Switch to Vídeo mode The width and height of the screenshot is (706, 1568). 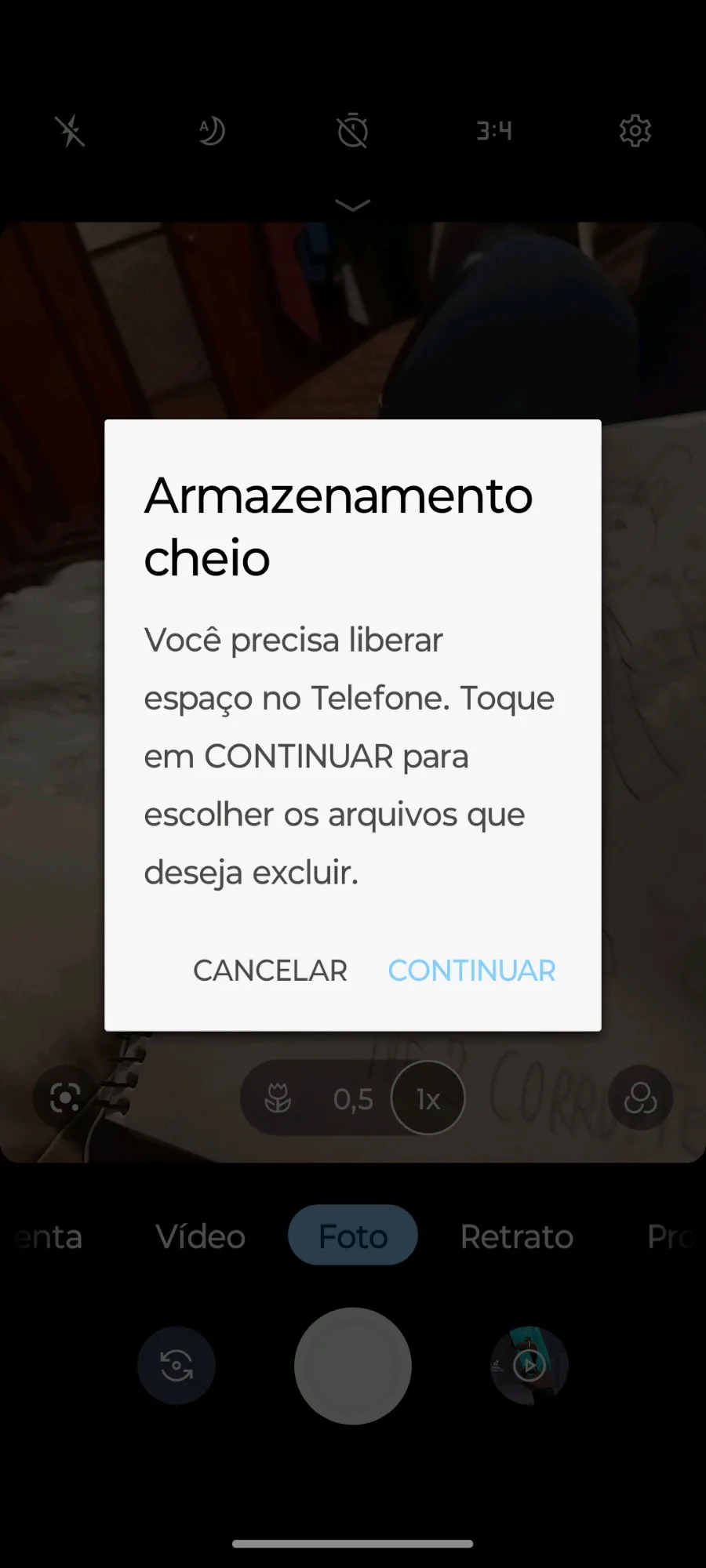(x=201, y=1236)
